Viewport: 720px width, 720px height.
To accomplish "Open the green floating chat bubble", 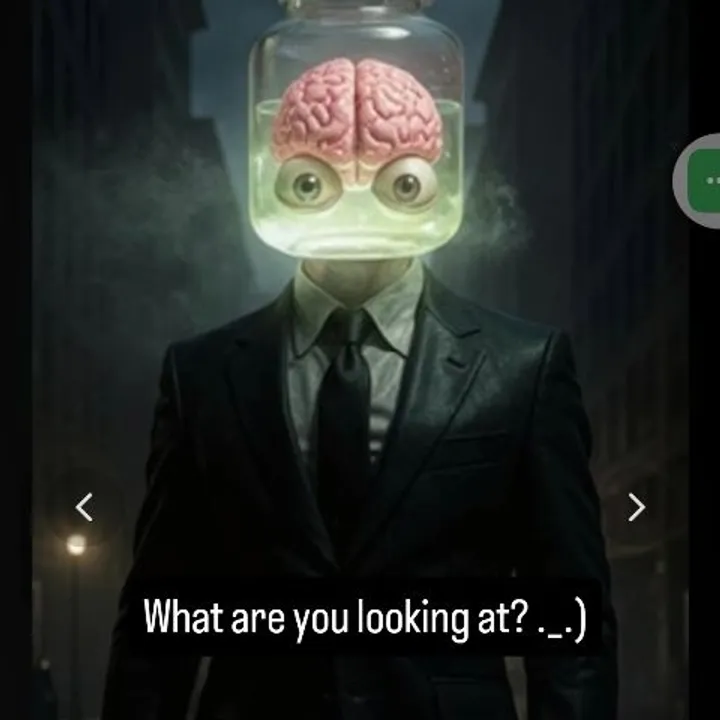I will click(706, 181).
